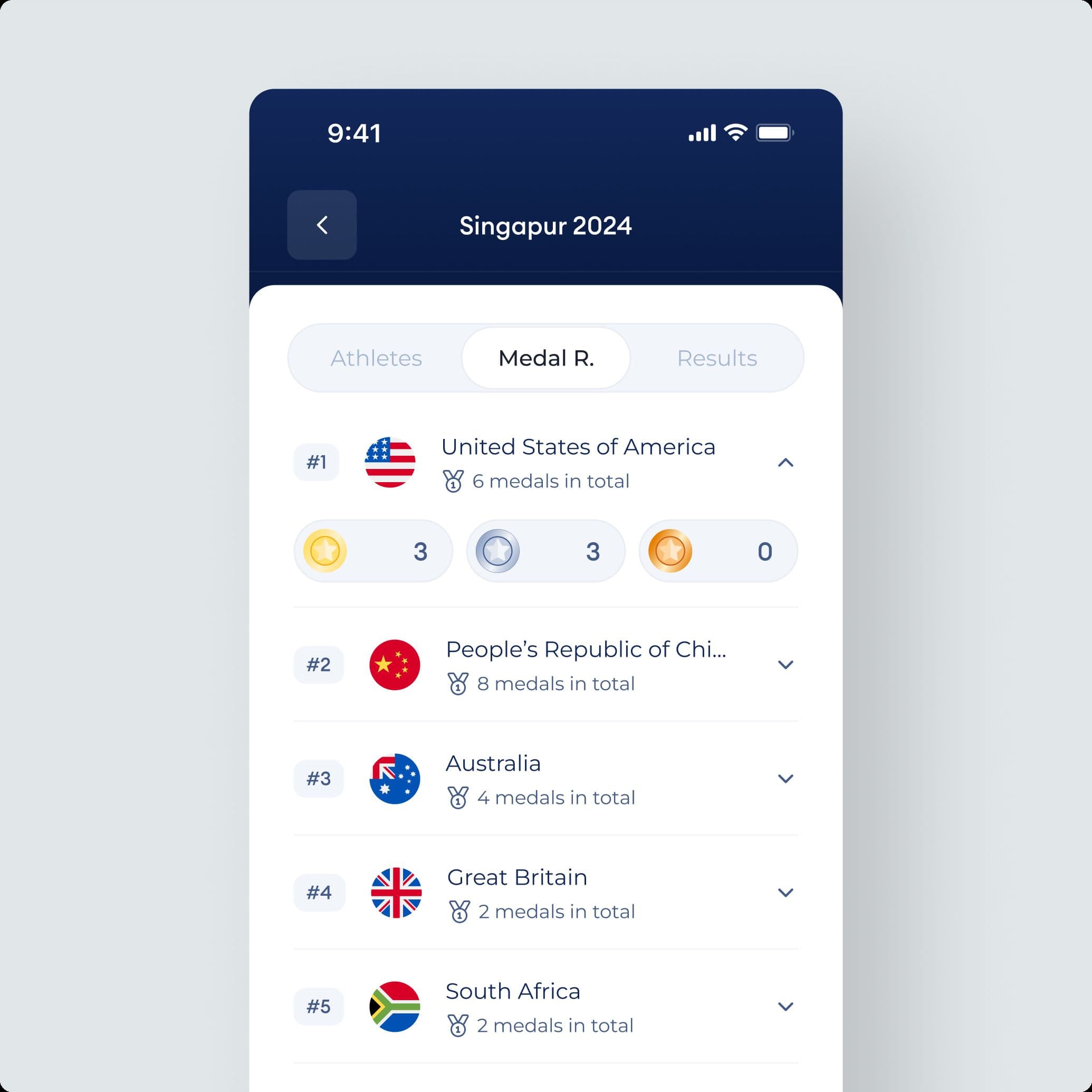The height and width of the screenshot is (1092, 1092).
Task: Expand People's Republic of China medals
Action: coord(785,665)
